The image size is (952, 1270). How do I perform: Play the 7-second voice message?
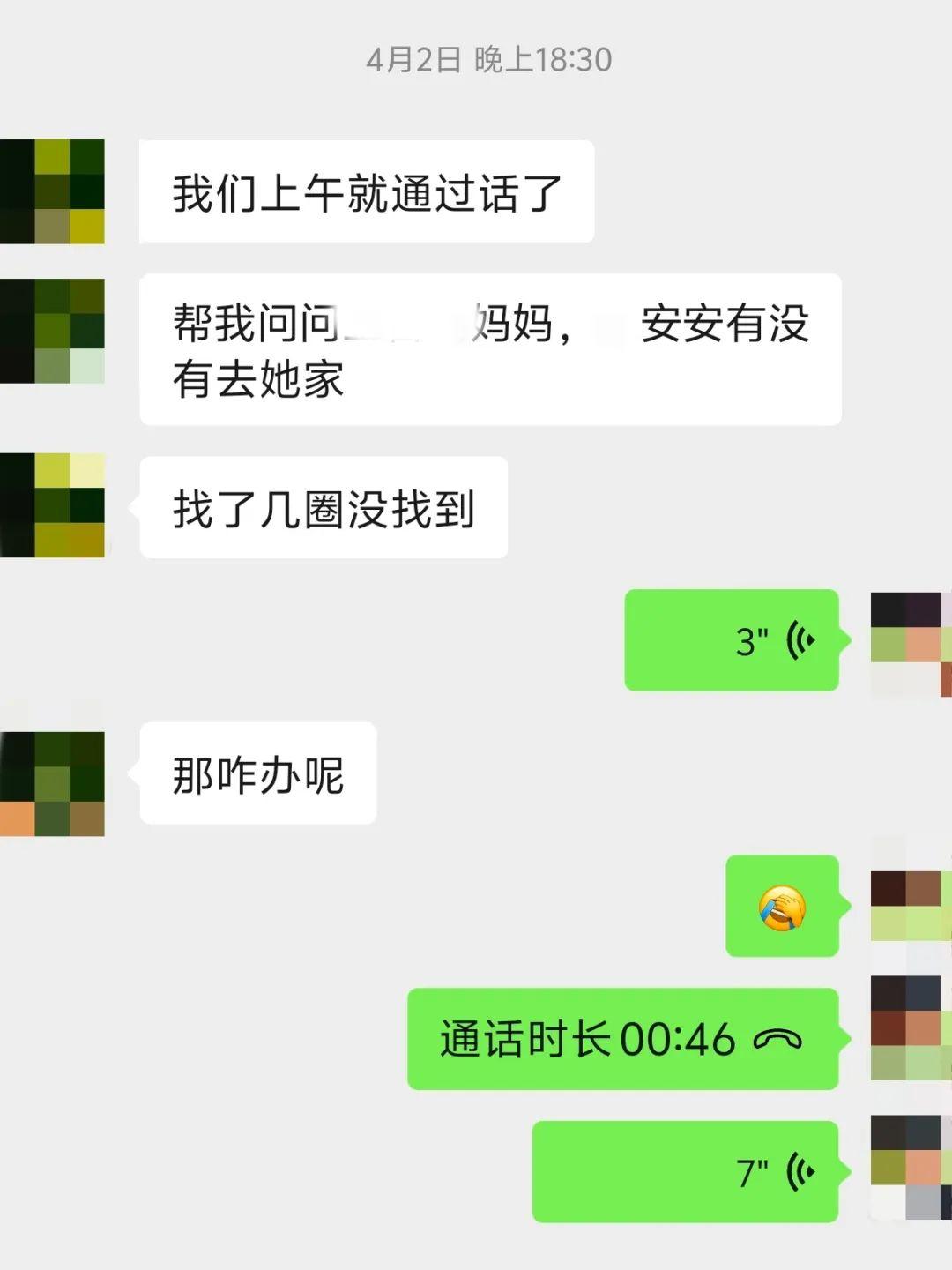point(686,1172)
